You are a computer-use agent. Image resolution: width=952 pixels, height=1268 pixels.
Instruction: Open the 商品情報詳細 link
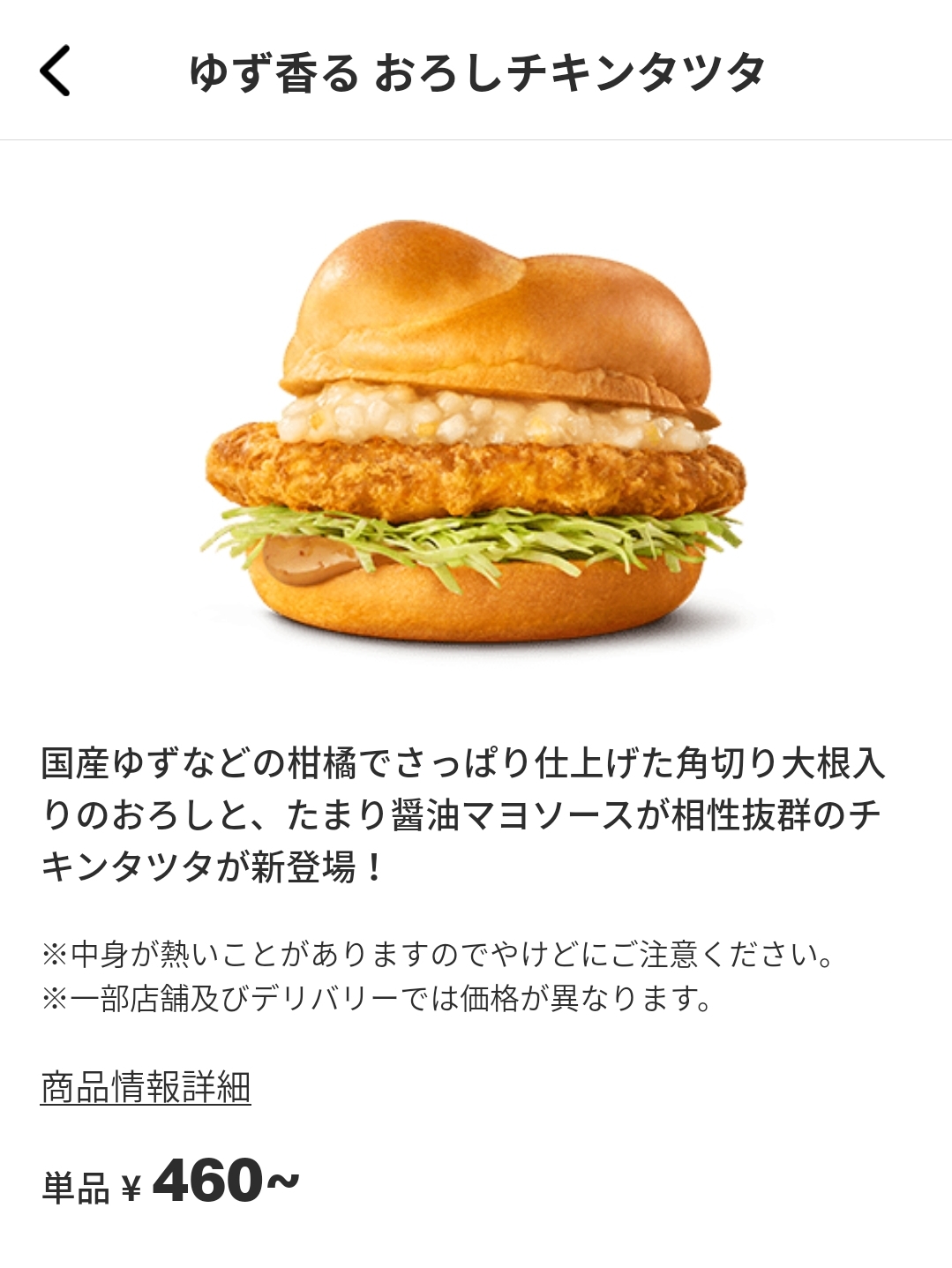pyautogui.click(x=146, y=1087)
